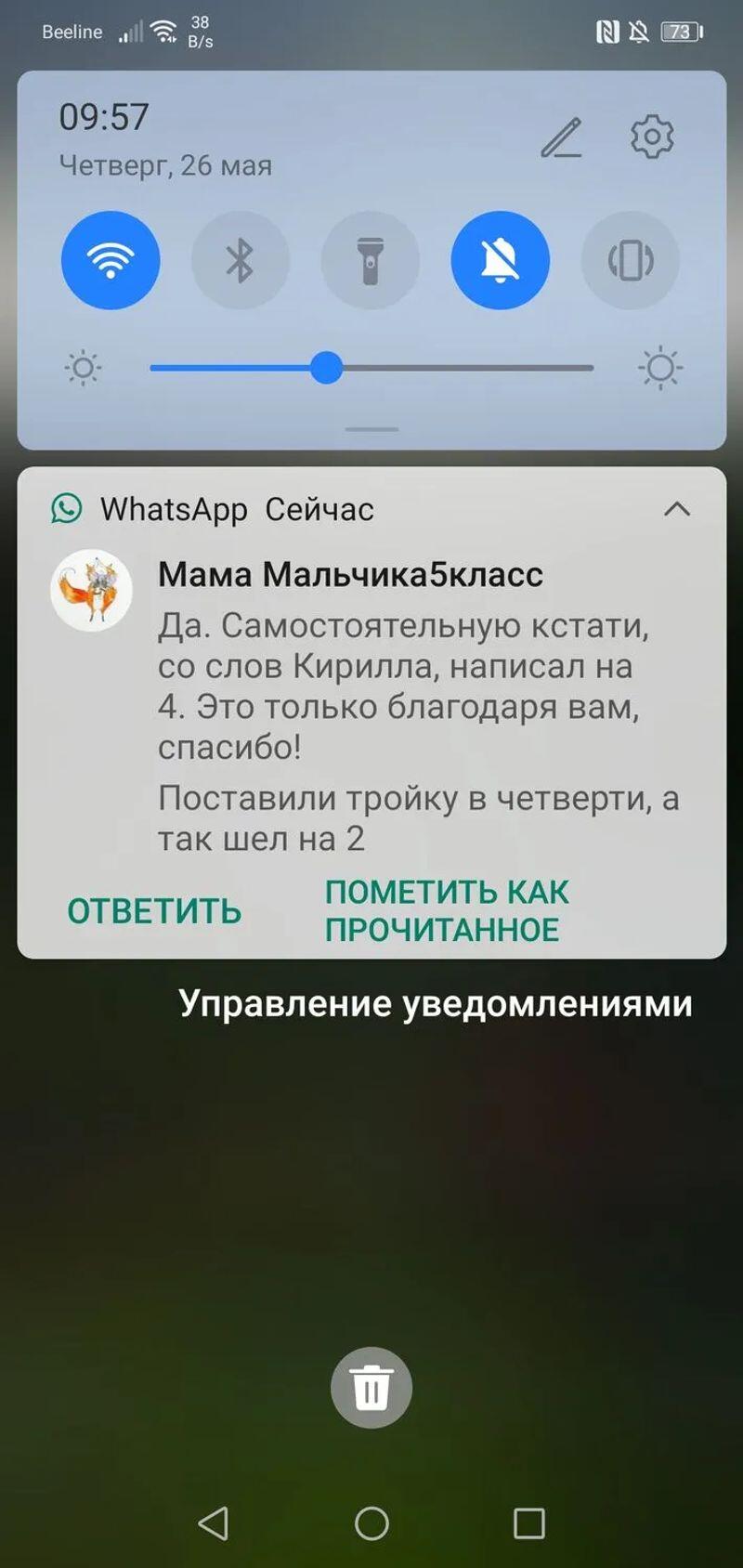Collapse the WhatsApp notification with the chevron

click(x=677, y=509)
